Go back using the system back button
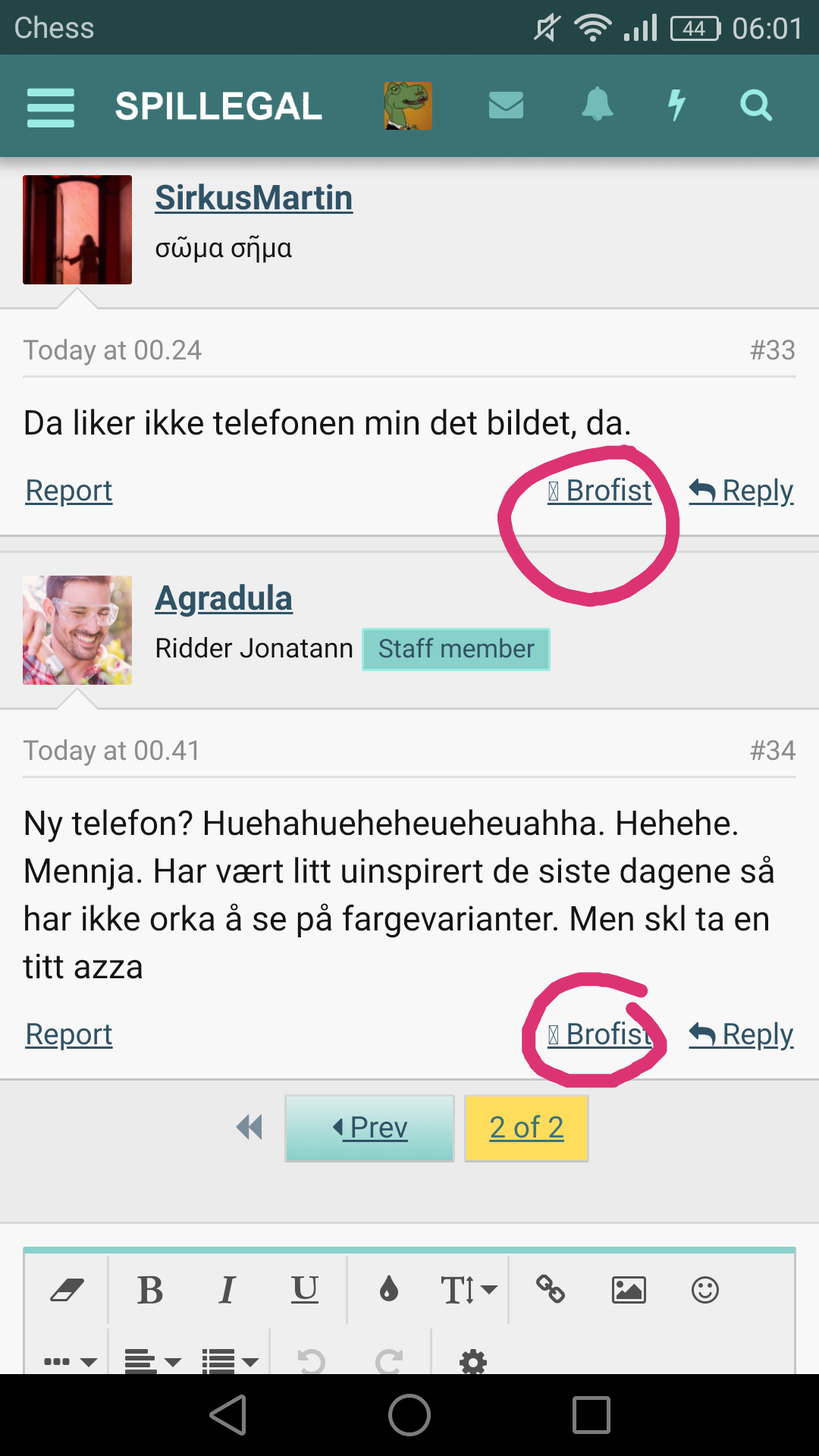The width and height of the screenshot is (819, 1456). click(x=228, y=1415)
